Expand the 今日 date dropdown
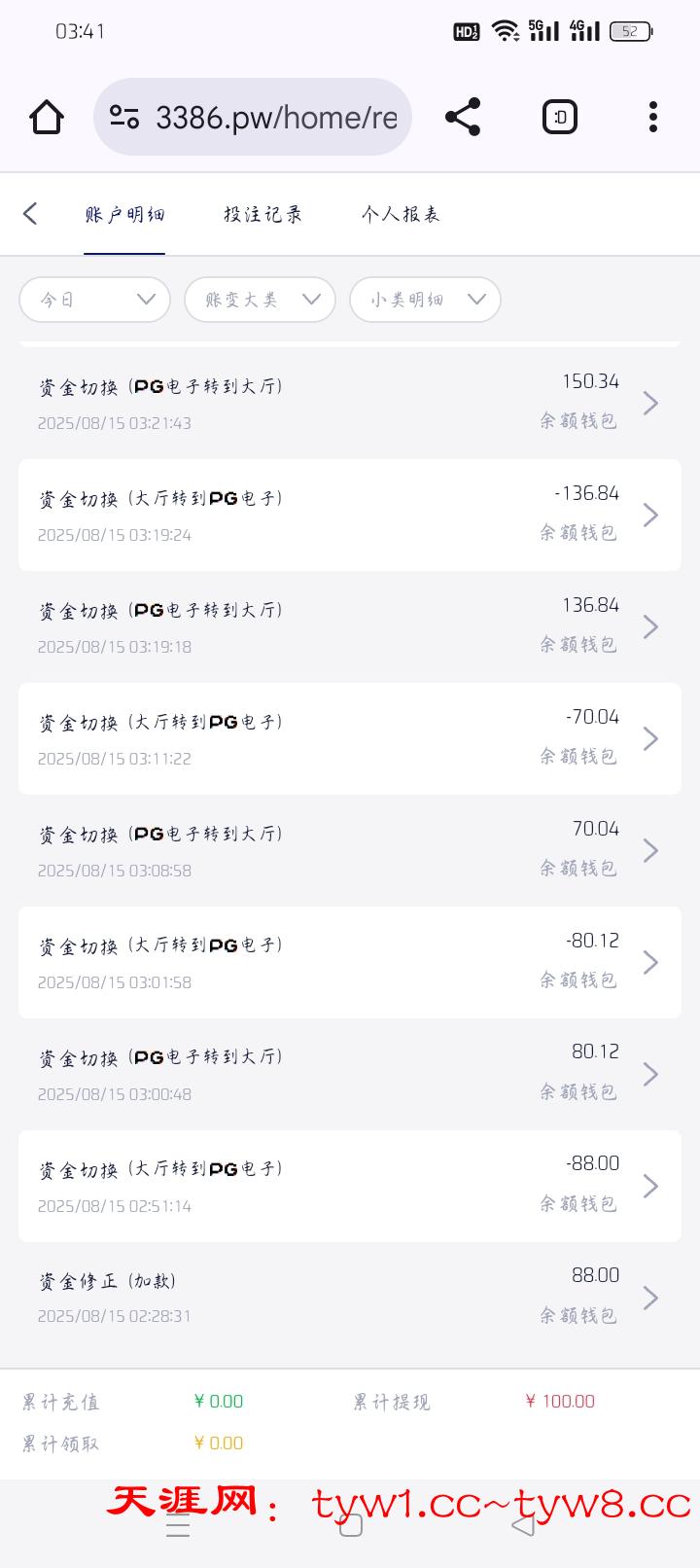This screenshot has width=700, height=1568. pos(95,300)
